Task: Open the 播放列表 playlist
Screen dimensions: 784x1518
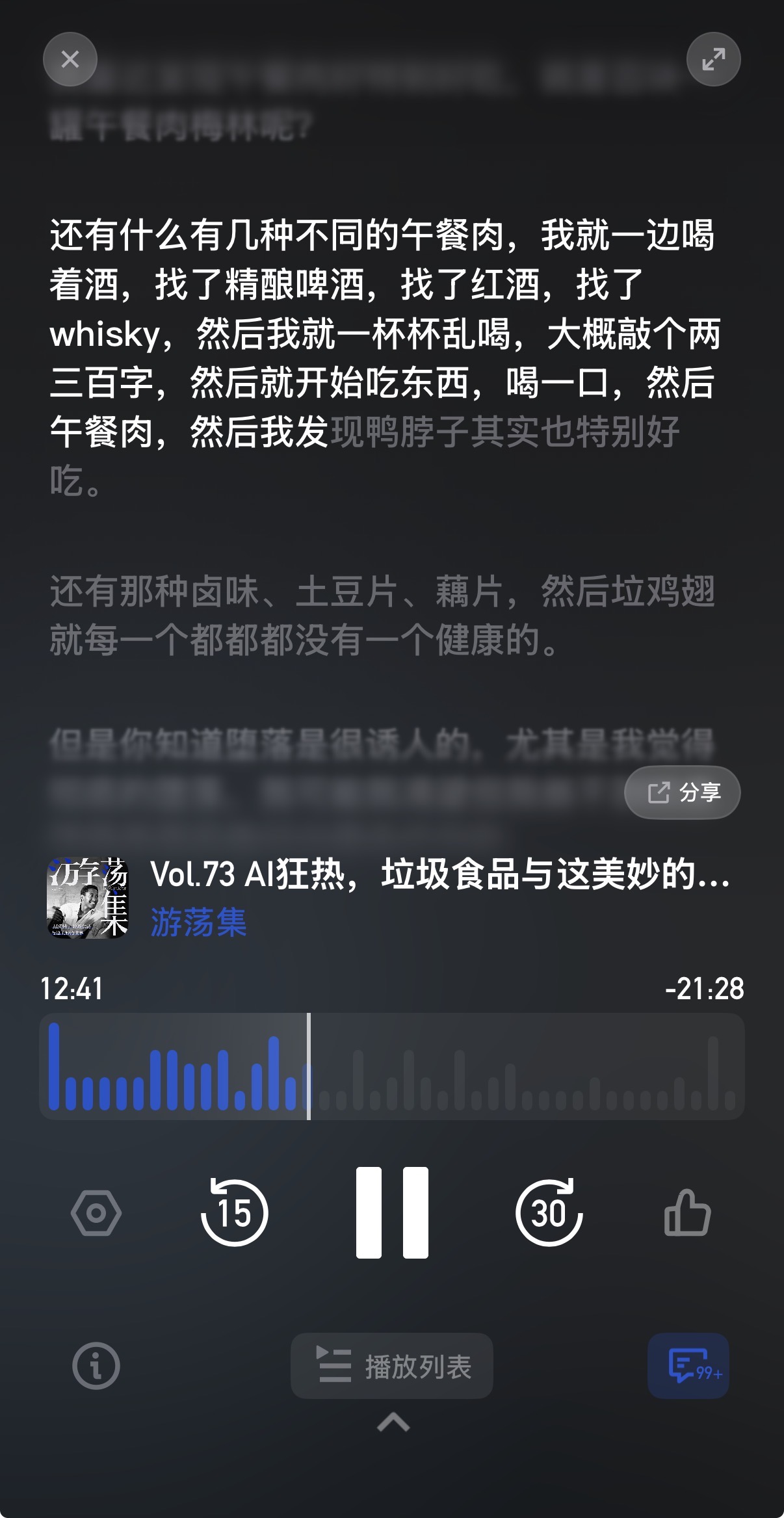Action: [392, 1366]
